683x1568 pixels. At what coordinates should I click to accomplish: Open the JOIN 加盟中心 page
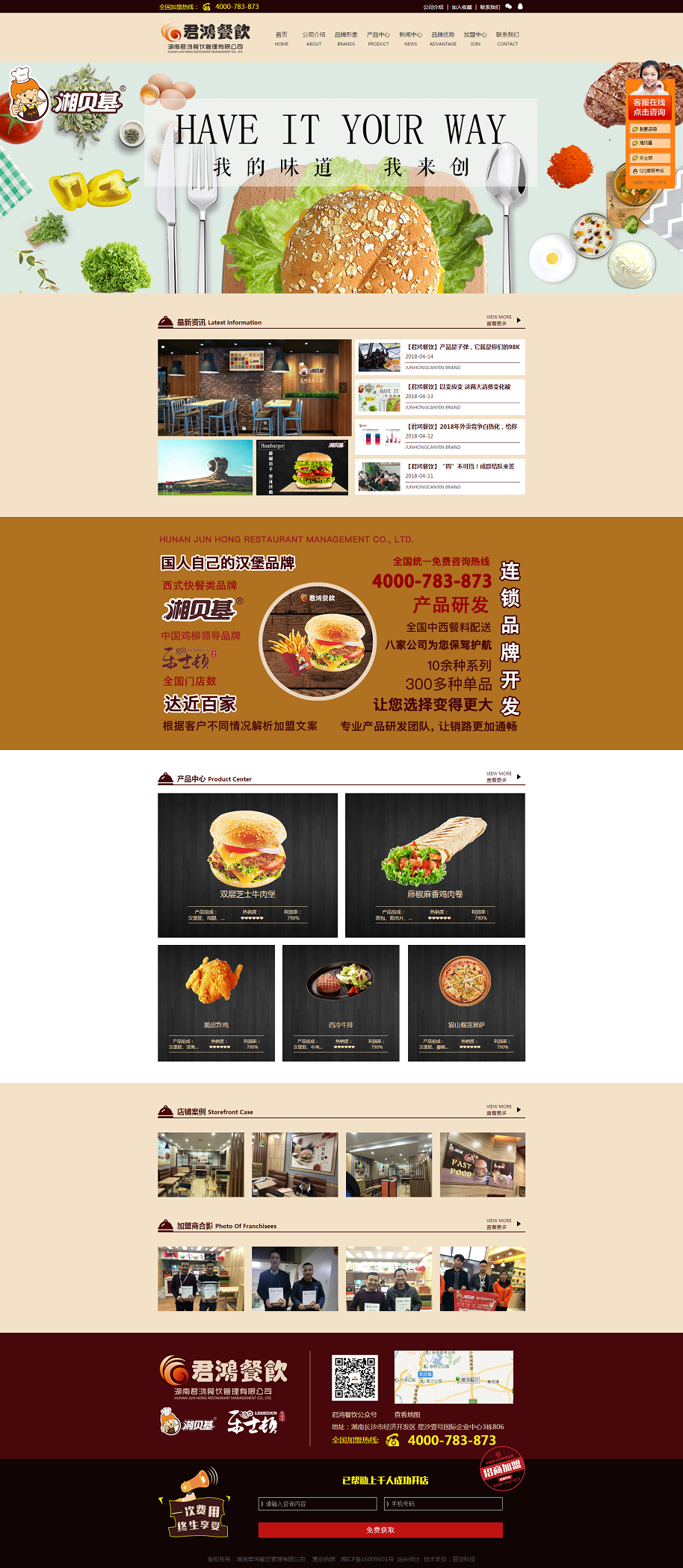(475, 39)
